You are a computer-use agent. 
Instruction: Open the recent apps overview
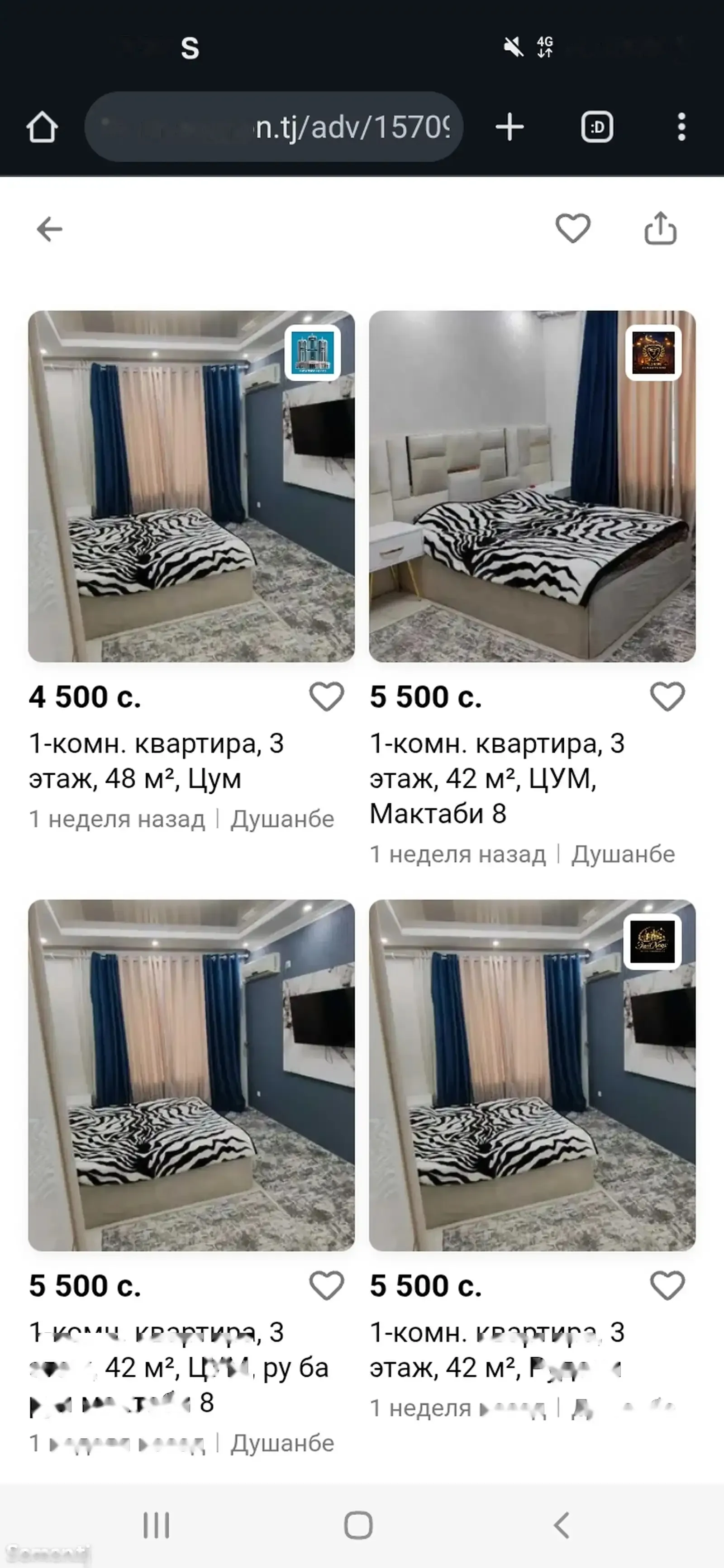coord(157,1525)
